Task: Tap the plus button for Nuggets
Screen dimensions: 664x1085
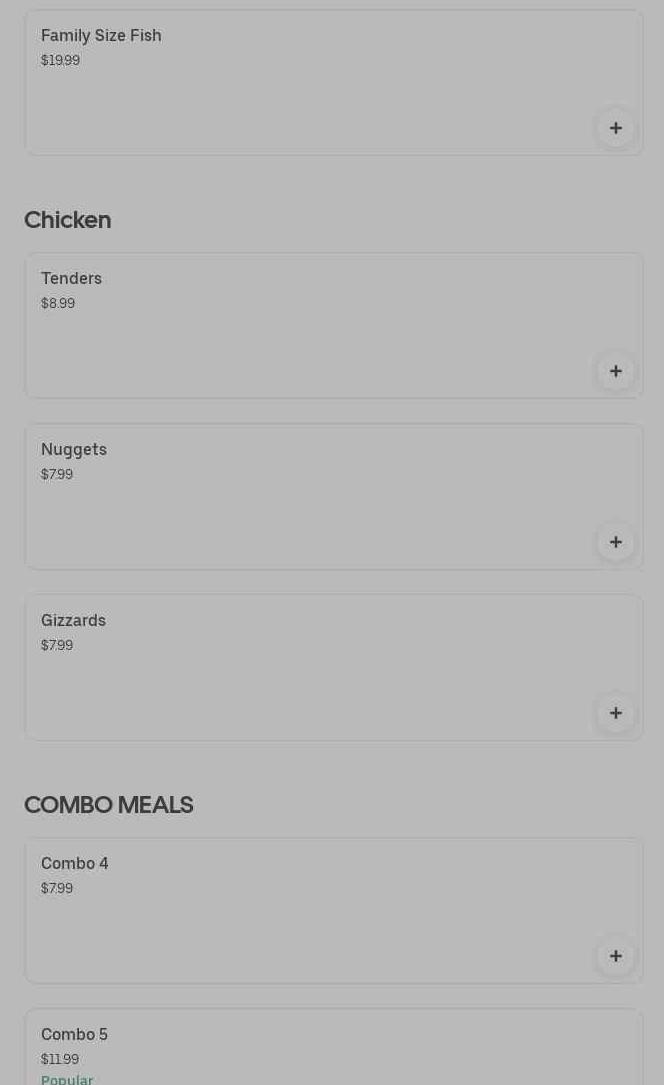Action: tap(615, 542)
